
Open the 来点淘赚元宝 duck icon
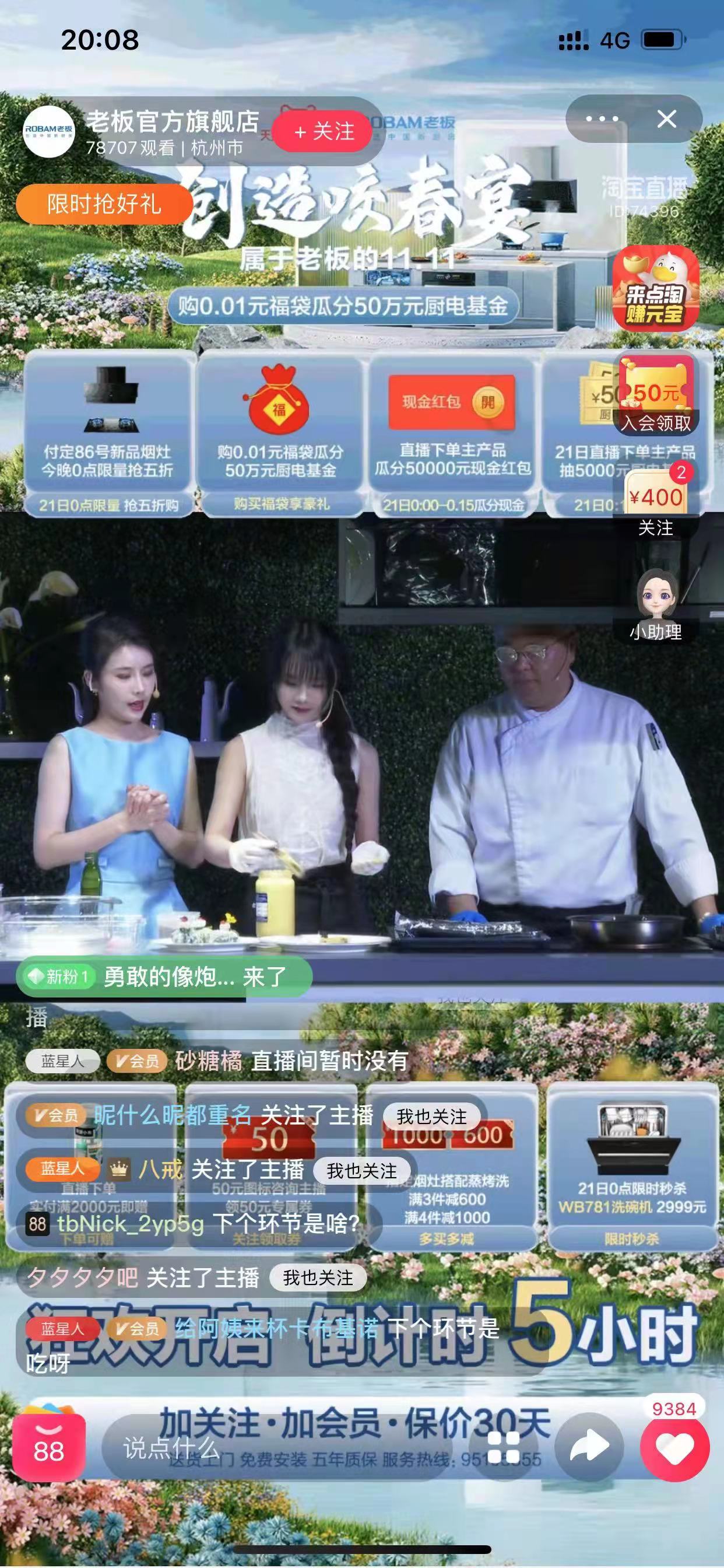pyautogui.click(x=657, y=289)
